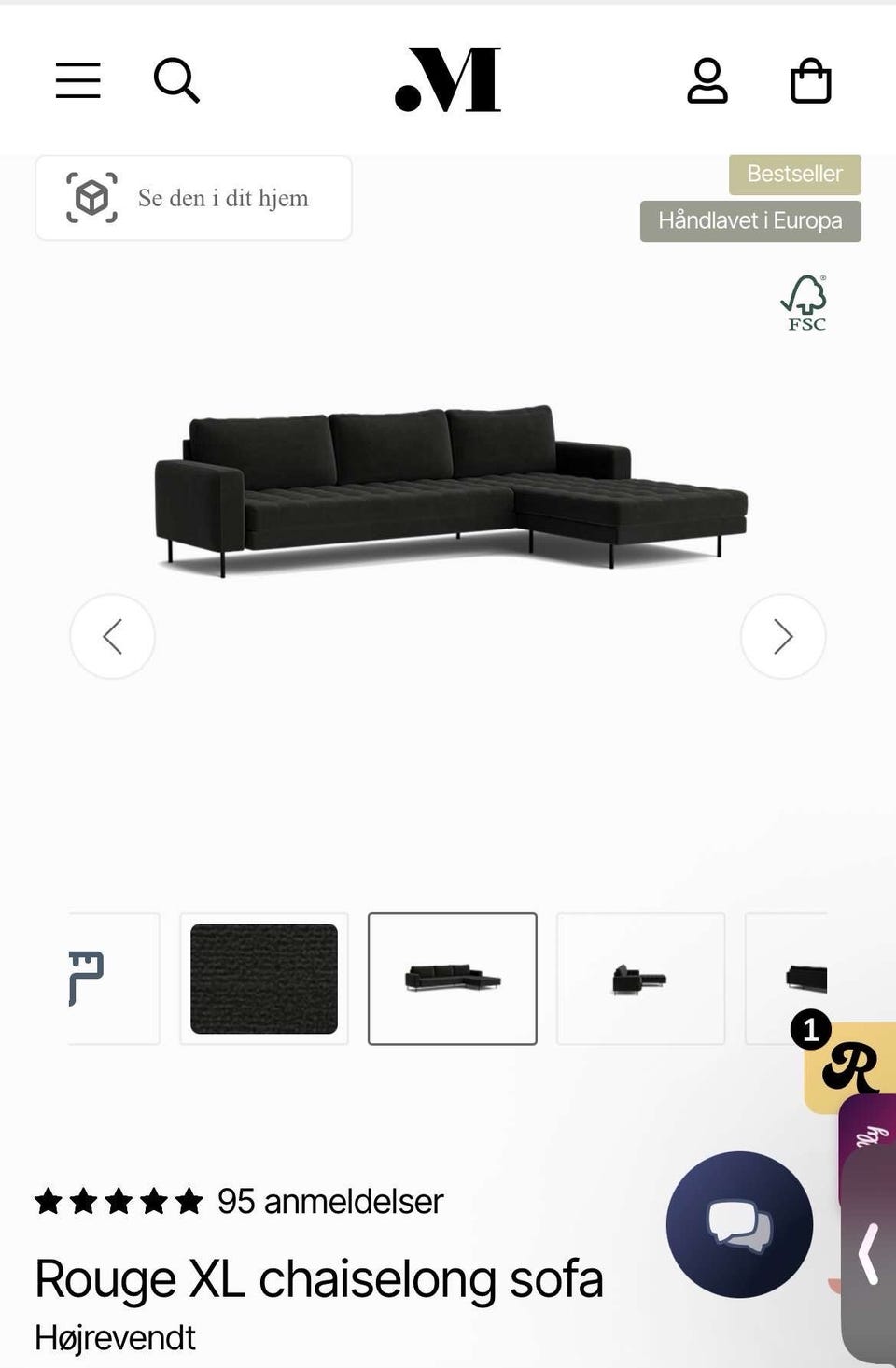Open the 95 anmeldelser reviews link
Image resolution: width=896 pixels, height=1368 pixels.
pos(329,1202)
